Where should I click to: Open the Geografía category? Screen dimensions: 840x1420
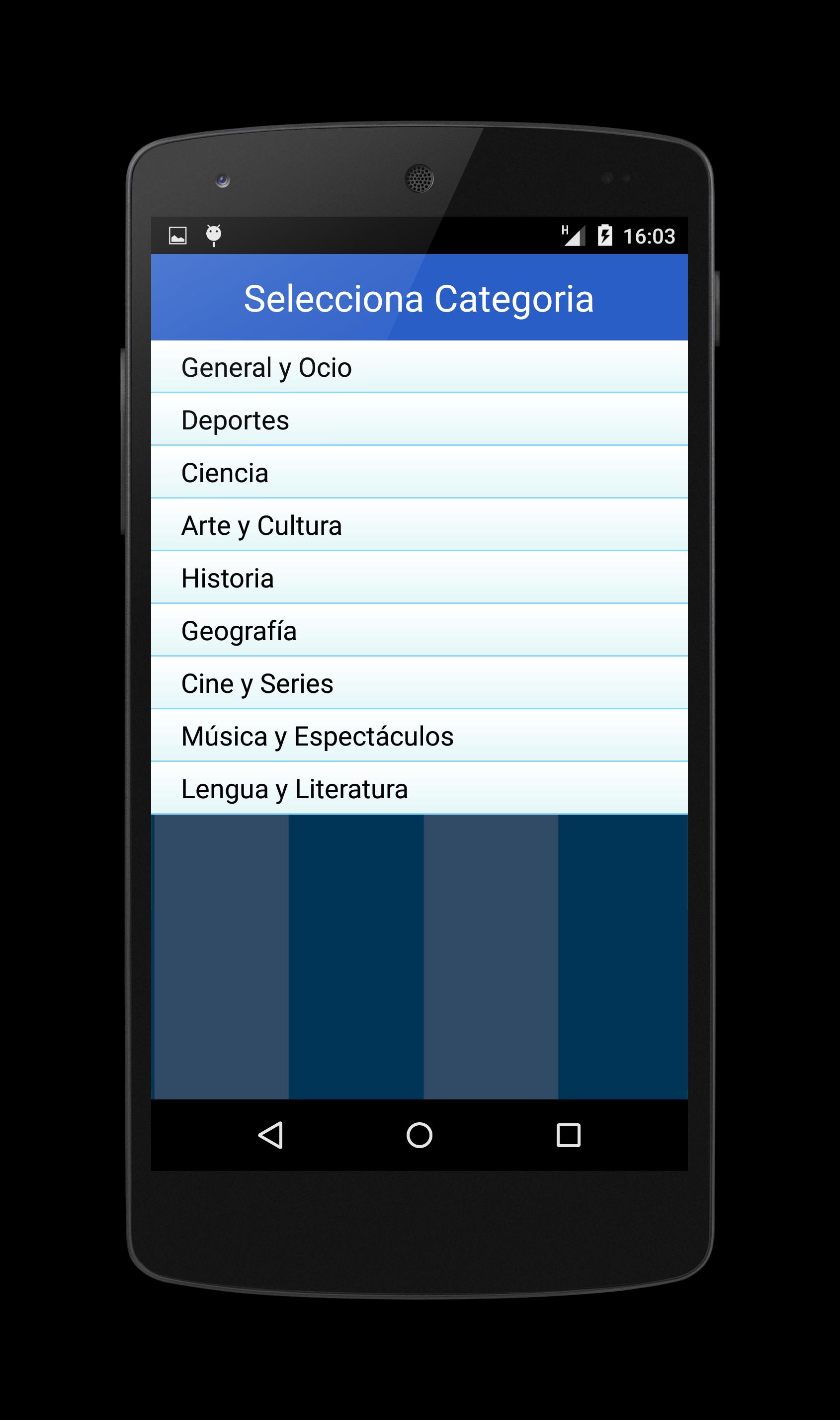(419, 631)
